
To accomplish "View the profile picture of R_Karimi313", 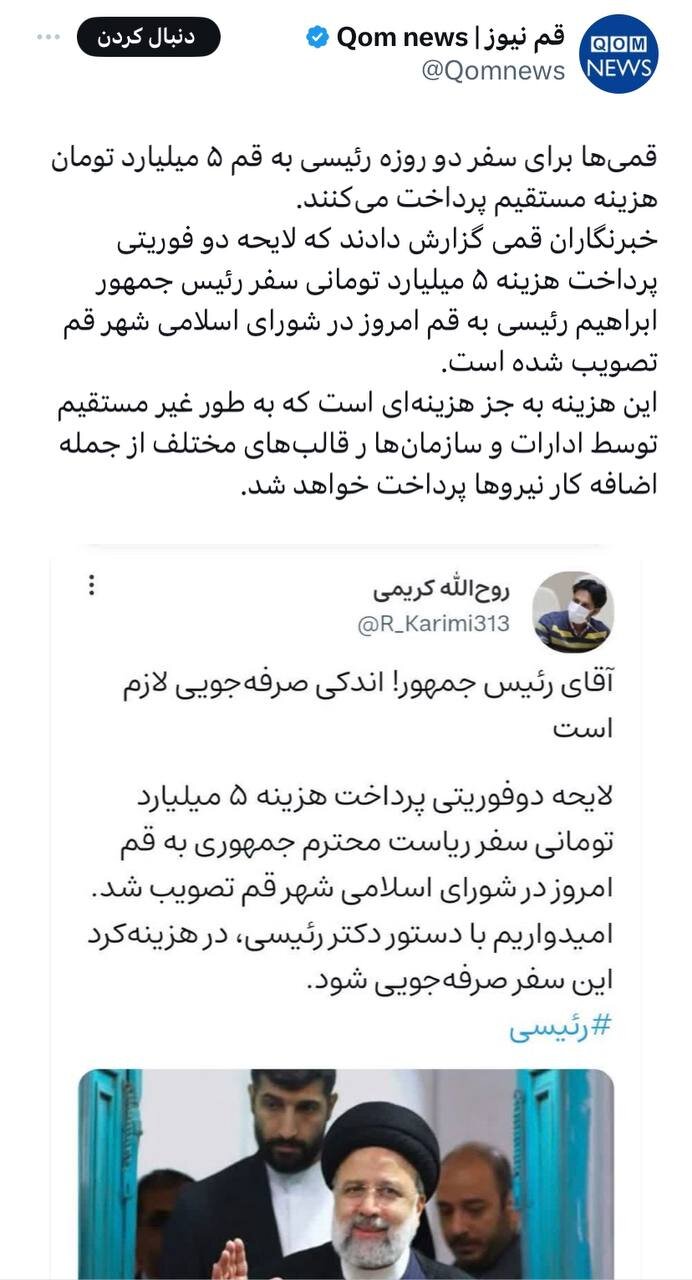I will 572,612.
